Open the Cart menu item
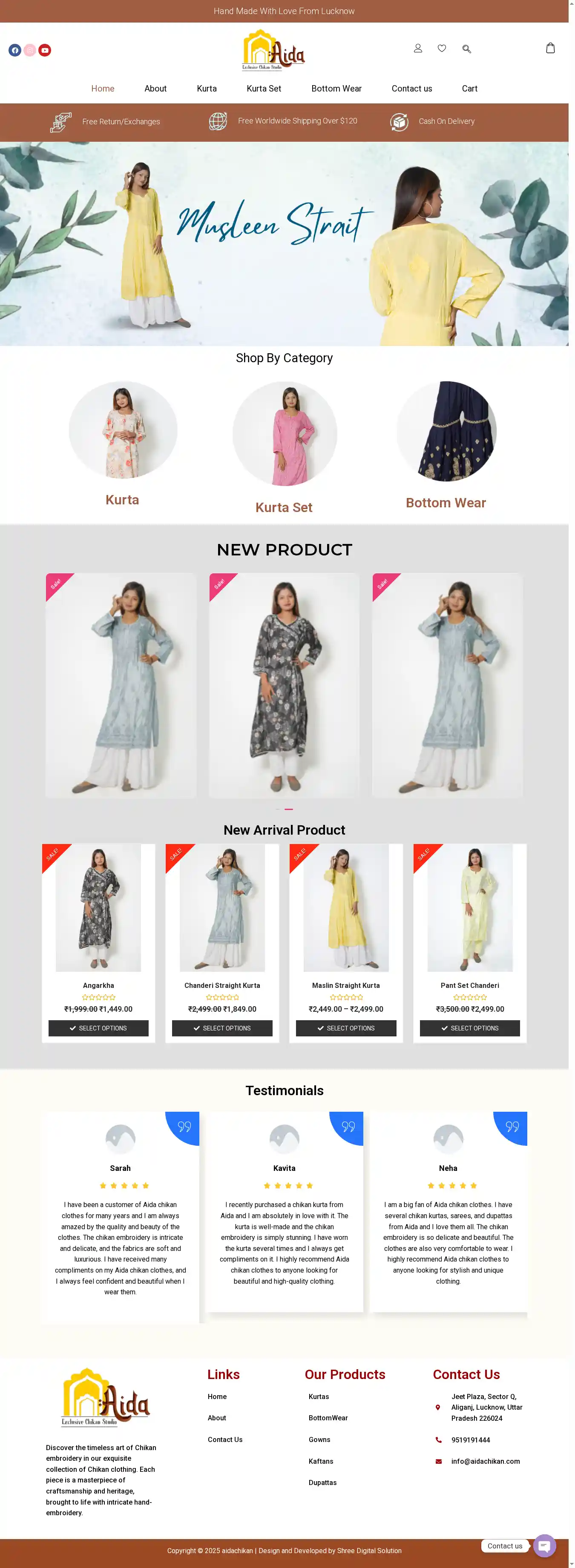This screenshot has height=1568, width=575. click(469, 89)
